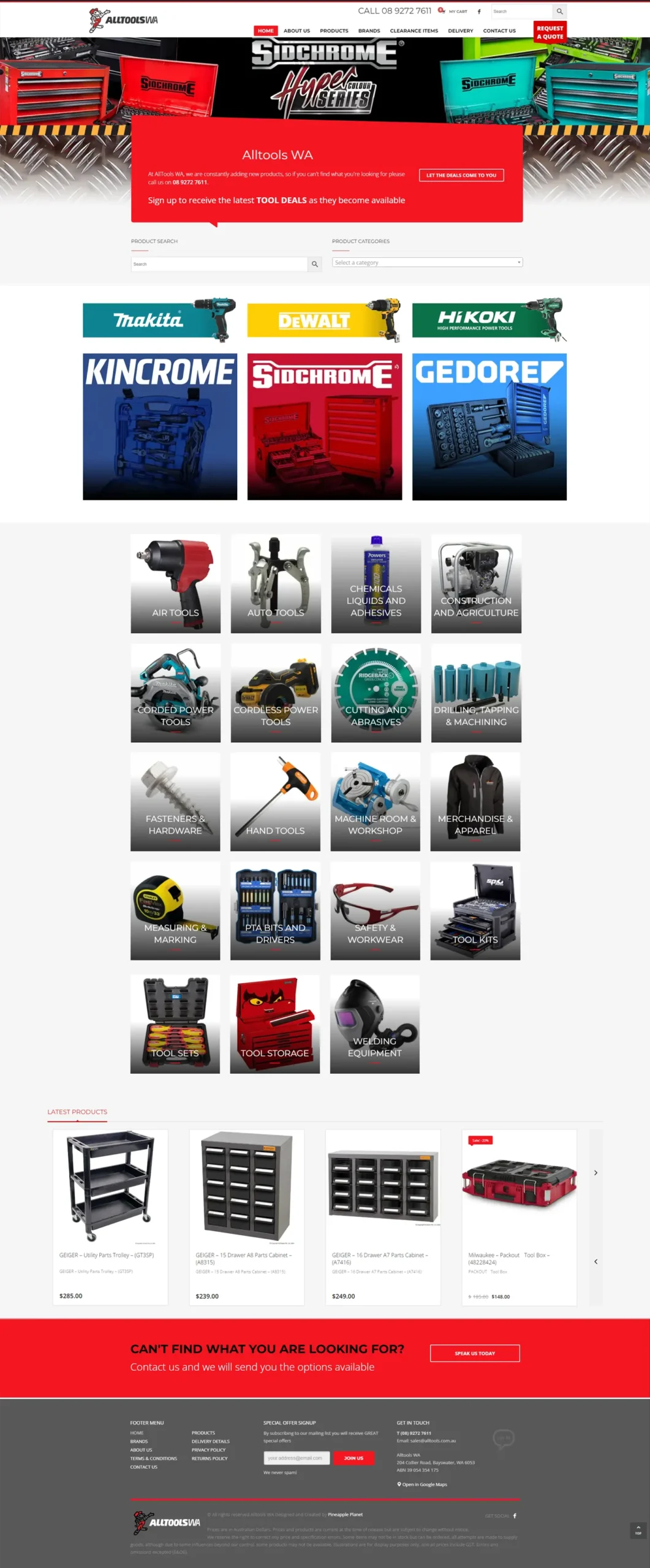Image resolution: width=650 pixels, height=1568 pixels.
Task: Tap Join Us to subscribe
Action: [353, 1458]
